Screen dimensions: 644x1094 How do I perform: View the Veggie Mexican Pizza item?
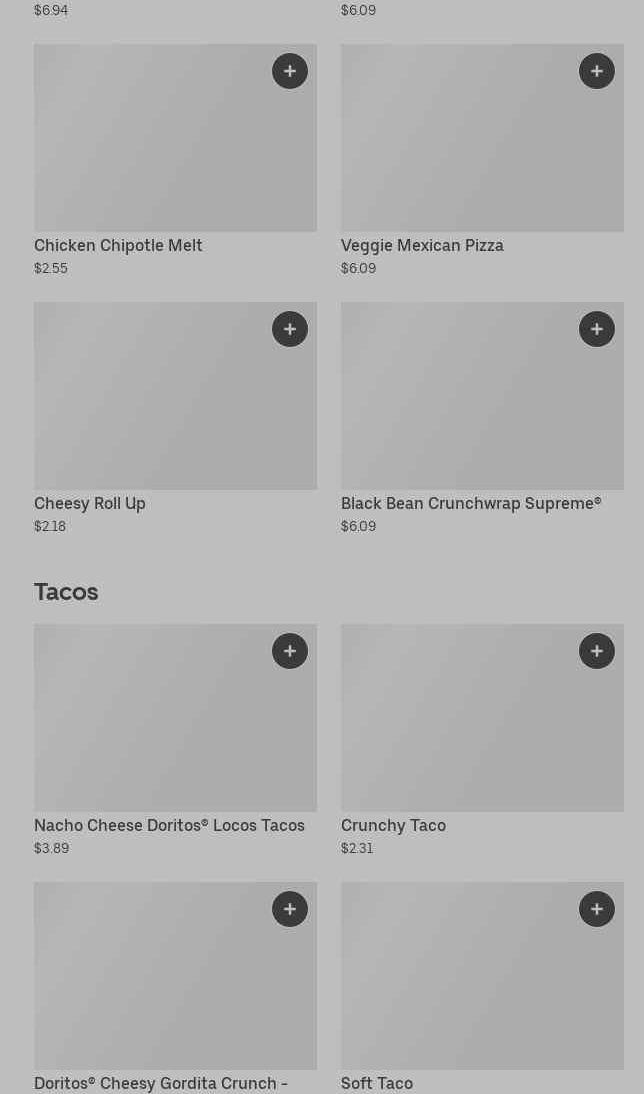click(460, 150)
